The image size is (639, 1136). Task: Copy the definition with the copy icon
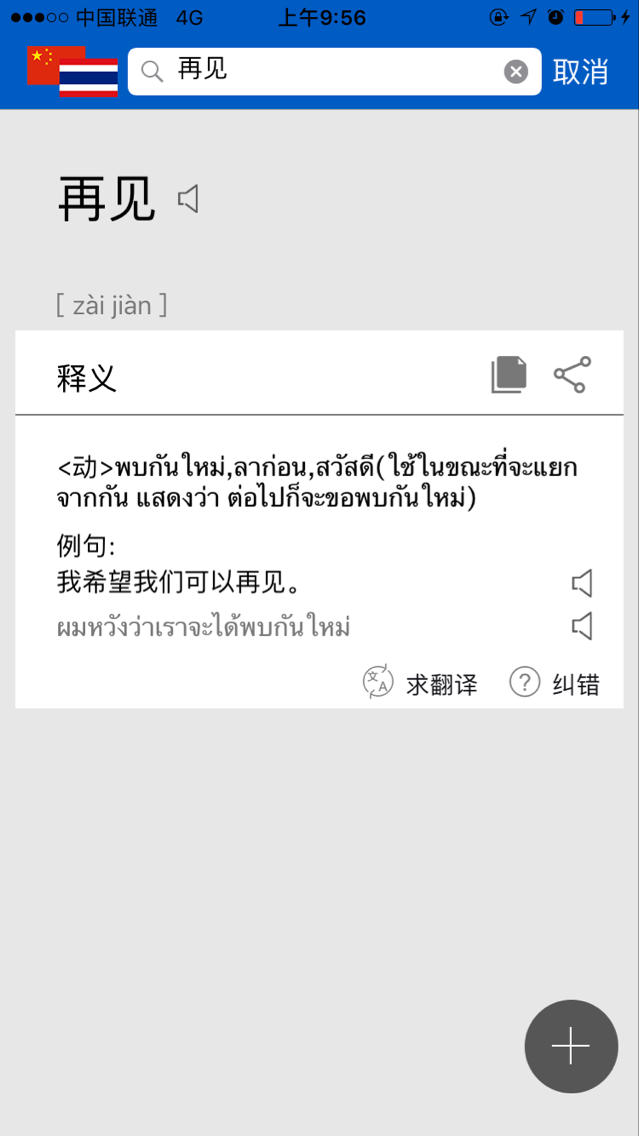point(508,375)
